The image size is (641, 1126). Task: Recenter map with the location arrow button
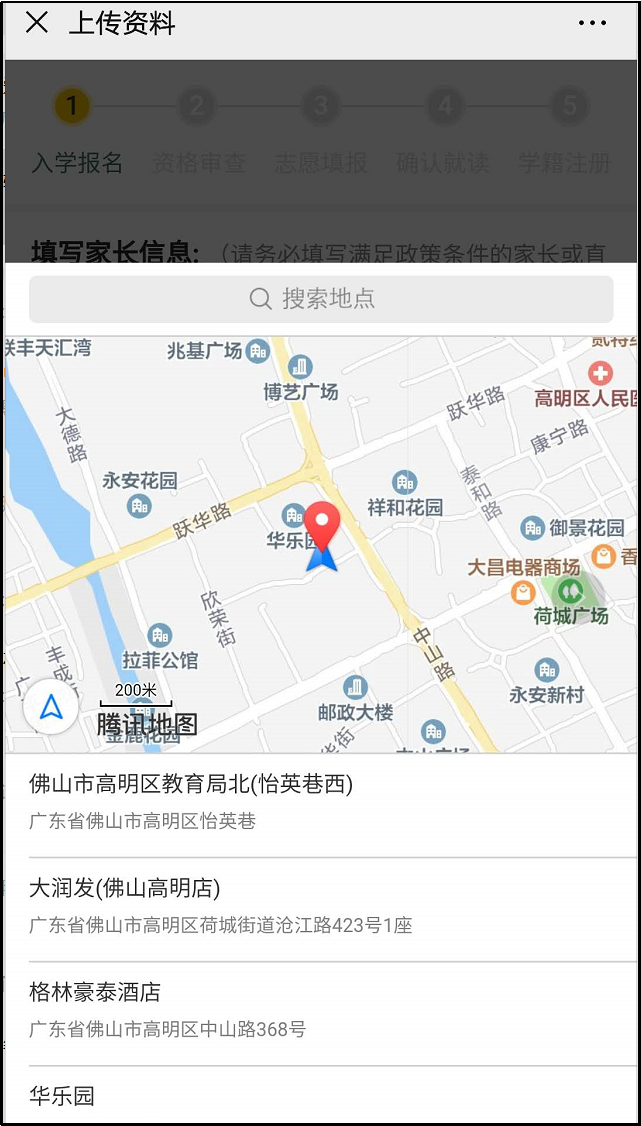coord(50,707)
